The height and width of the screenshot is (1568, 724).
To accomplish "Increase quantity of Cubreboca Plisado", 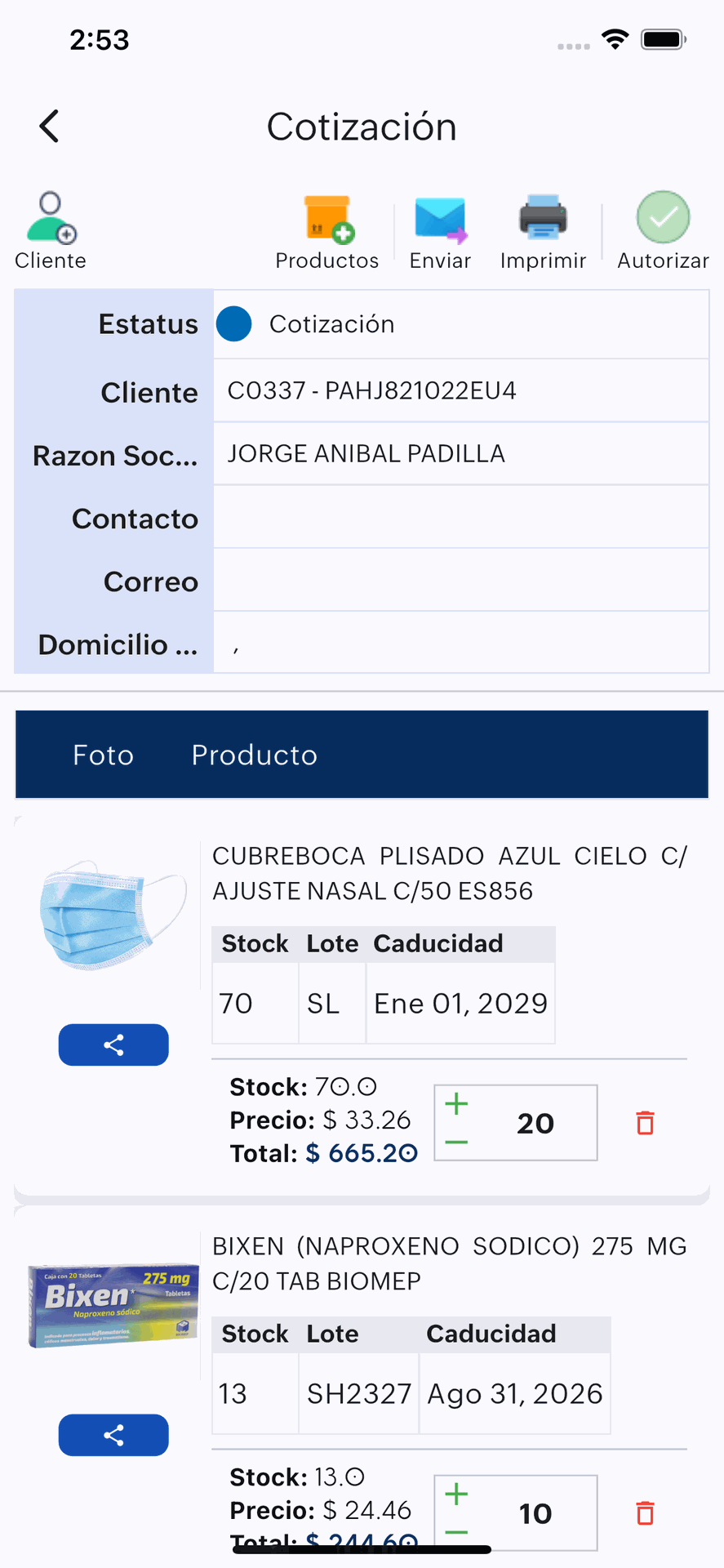I will [x=456, y=1104].
